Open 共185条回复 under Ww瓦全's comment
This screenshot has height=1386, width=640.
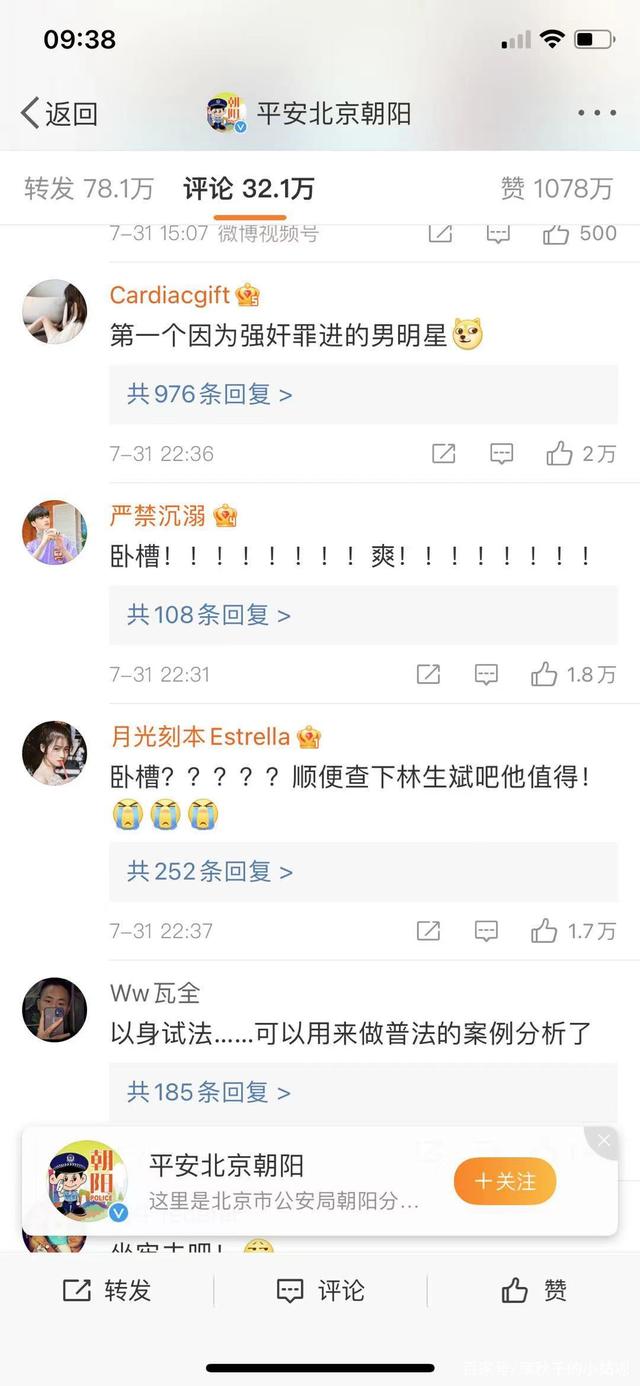coord(209,1092)
